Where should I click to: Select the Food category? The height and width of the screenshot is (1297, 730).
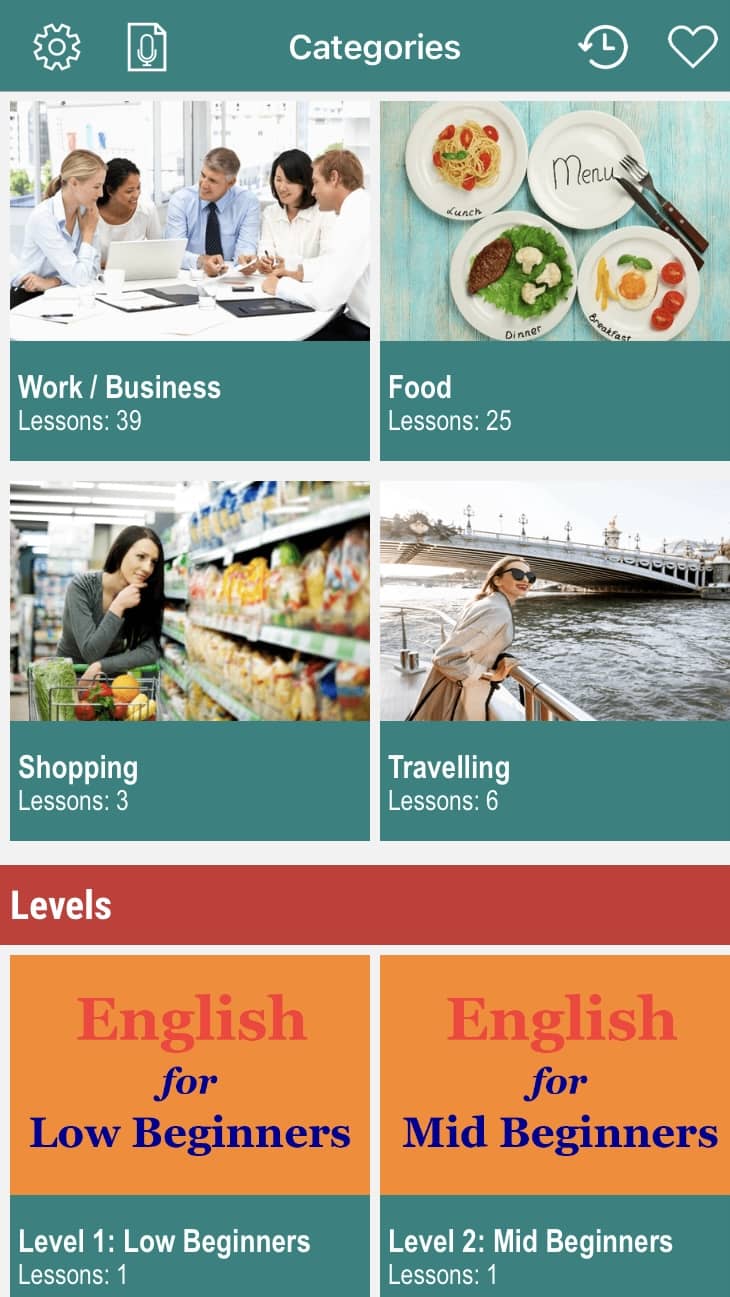(555, 280)
